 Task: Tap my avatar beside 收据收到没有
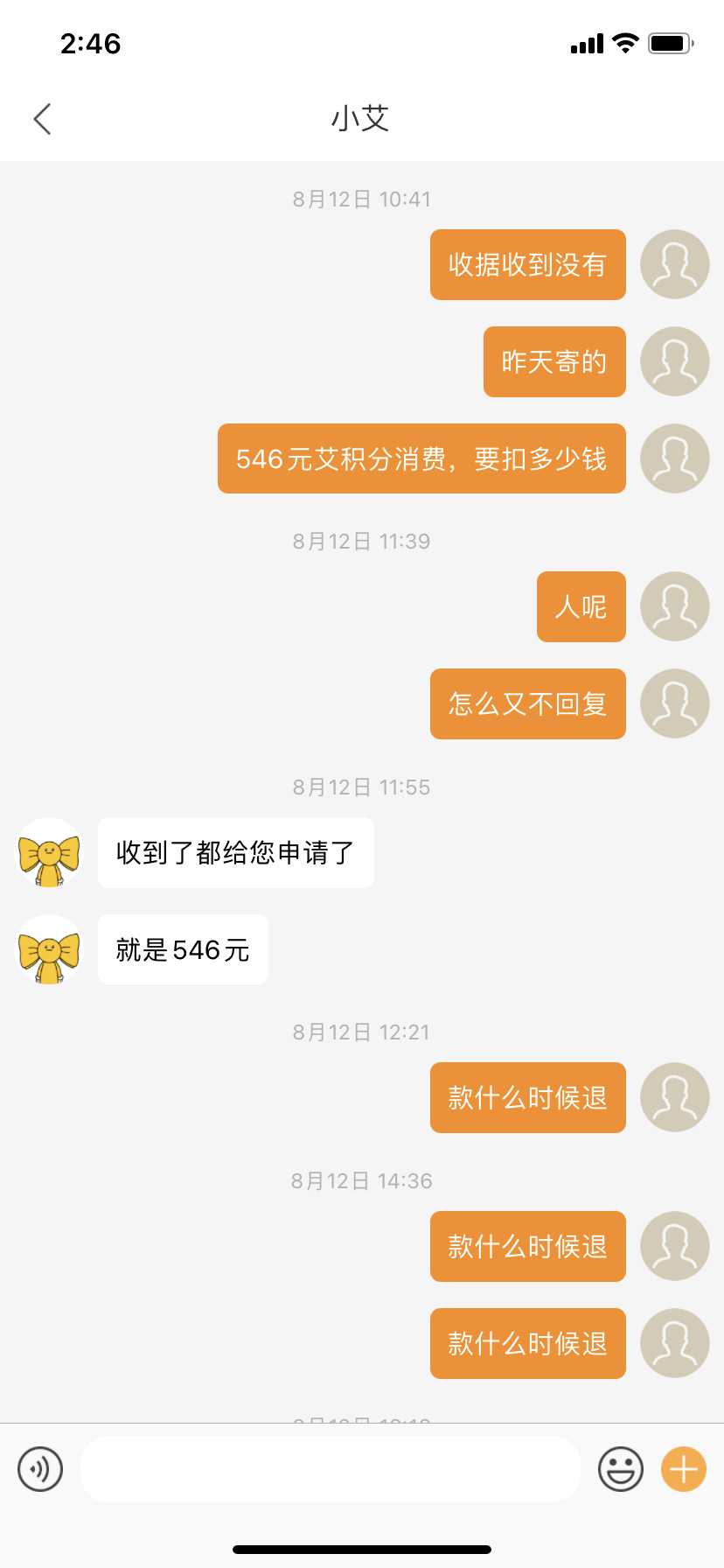click(674, 264)
